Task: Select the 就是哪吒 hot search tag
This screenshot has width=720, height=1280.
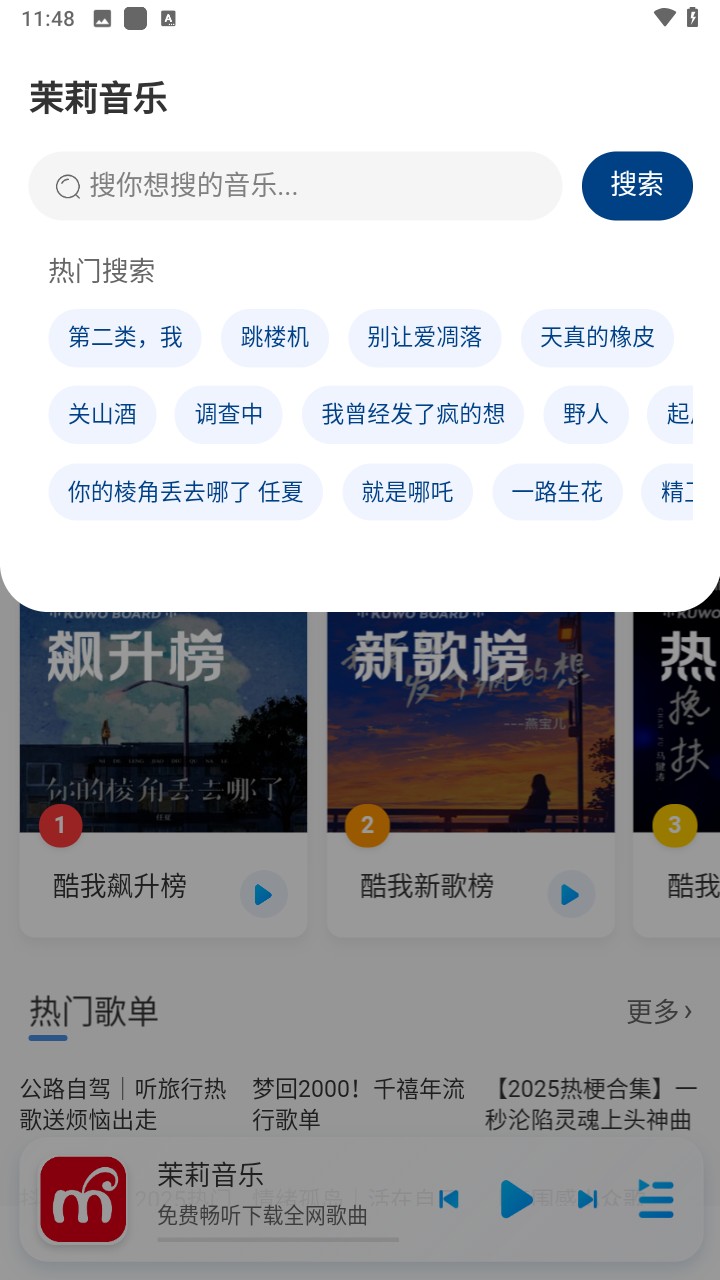Action: coord(407,492)
